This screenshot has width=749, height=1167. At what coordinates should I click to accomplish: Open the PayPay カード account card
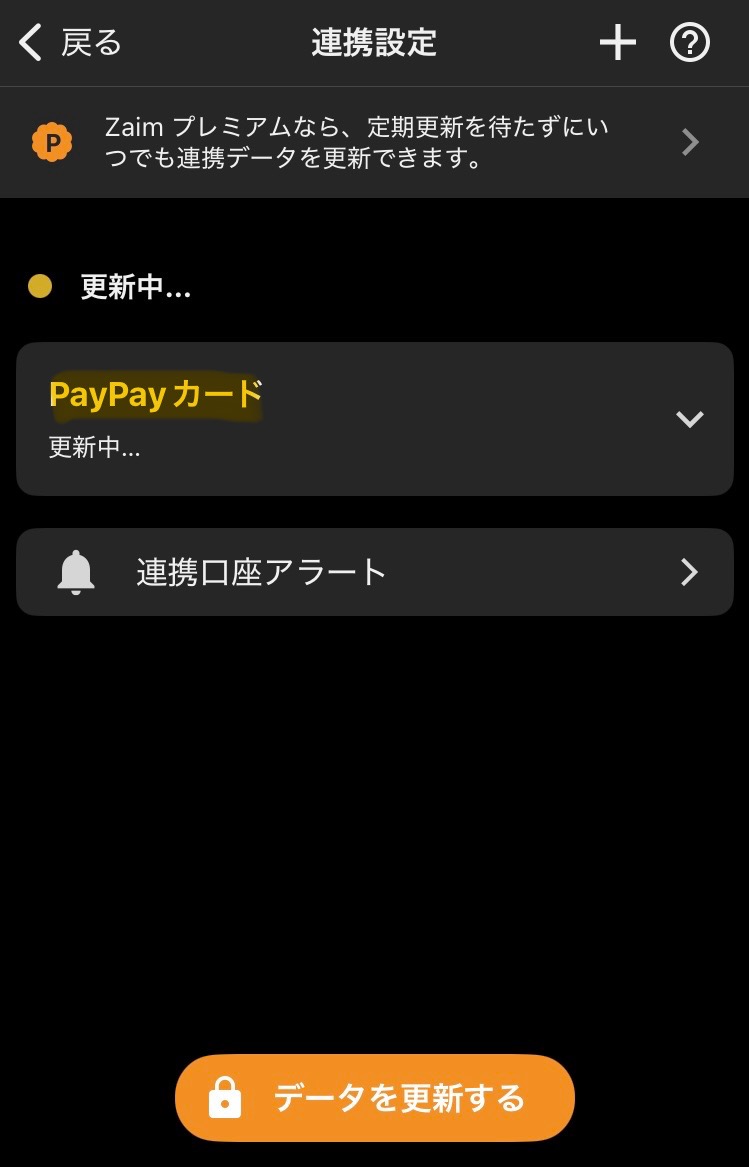[x=374, y=419]
